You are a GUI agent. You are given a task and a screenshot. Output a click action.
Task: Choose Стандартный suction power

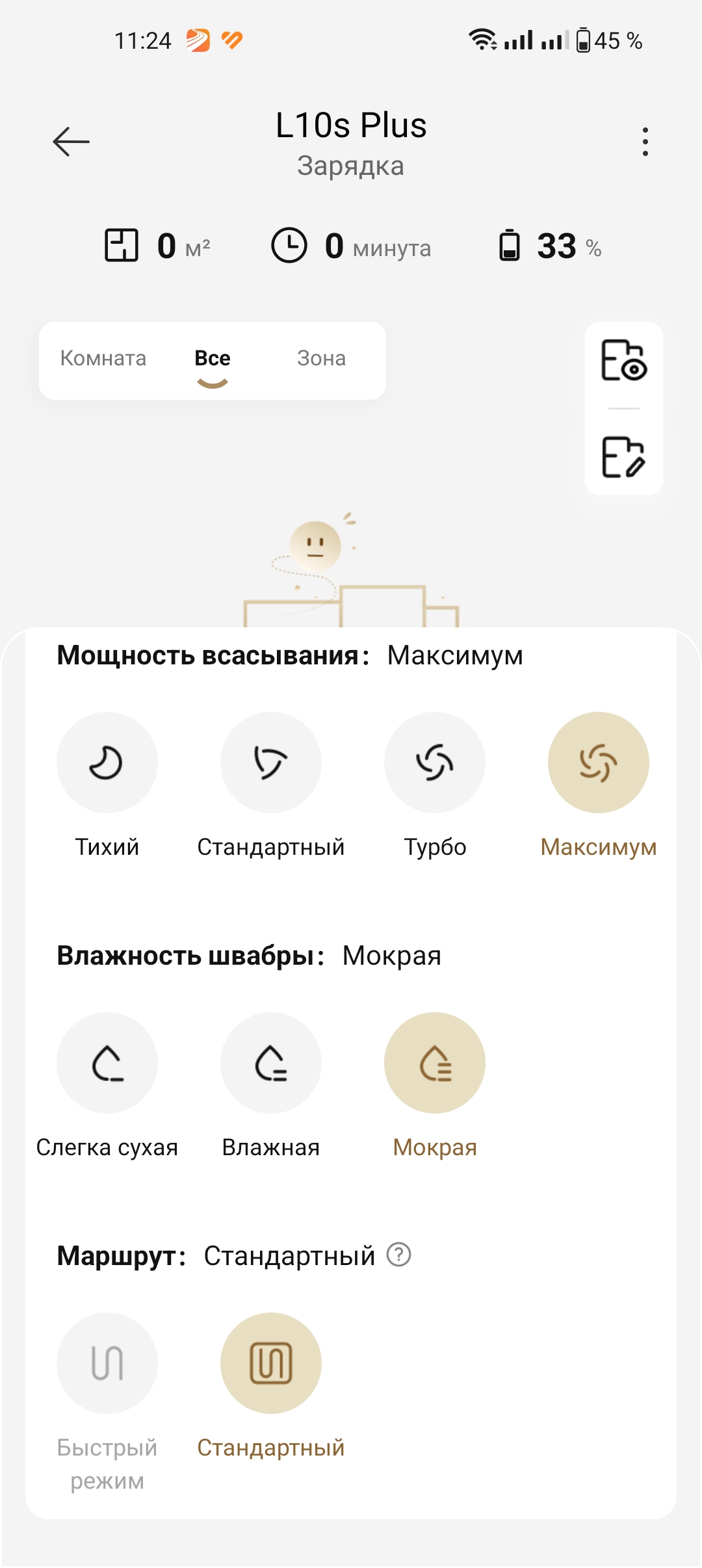point(271,763)
